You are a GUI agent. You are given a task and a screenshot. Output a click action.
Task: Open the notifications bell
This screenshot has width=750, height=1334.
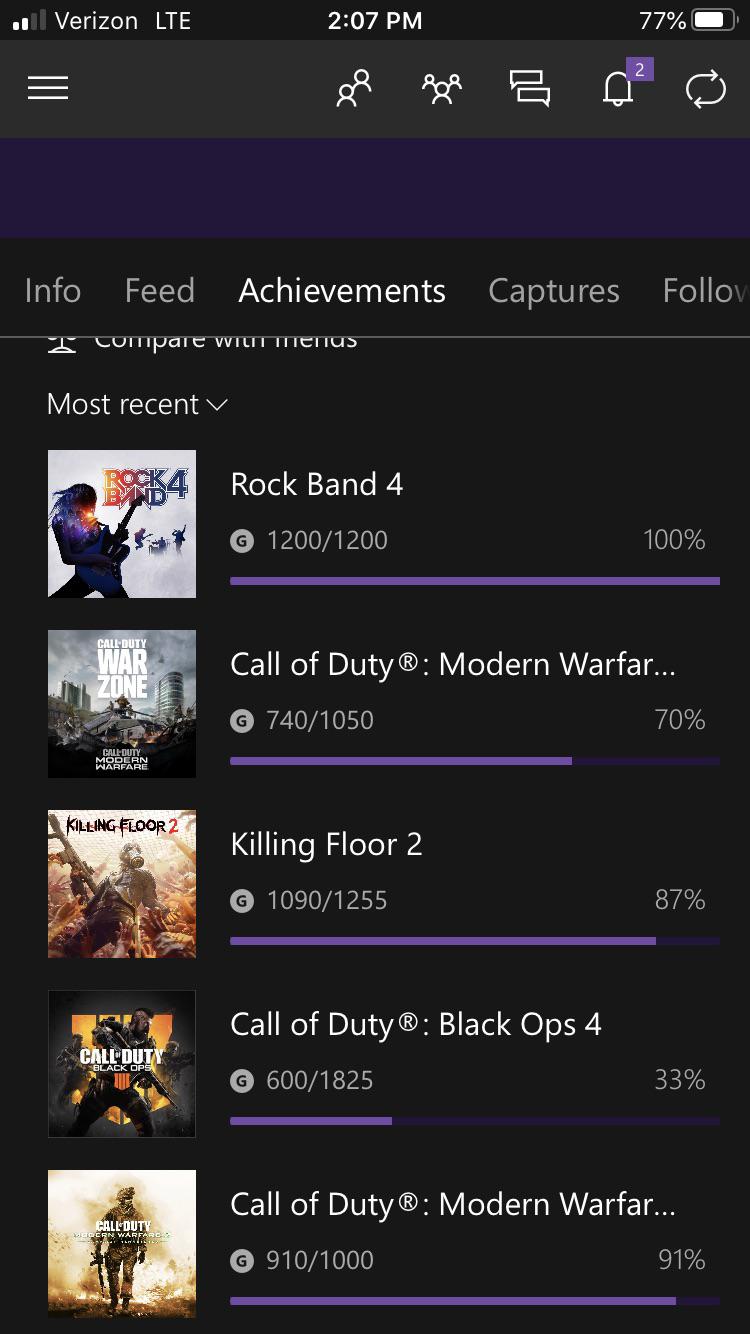[619, 88]
